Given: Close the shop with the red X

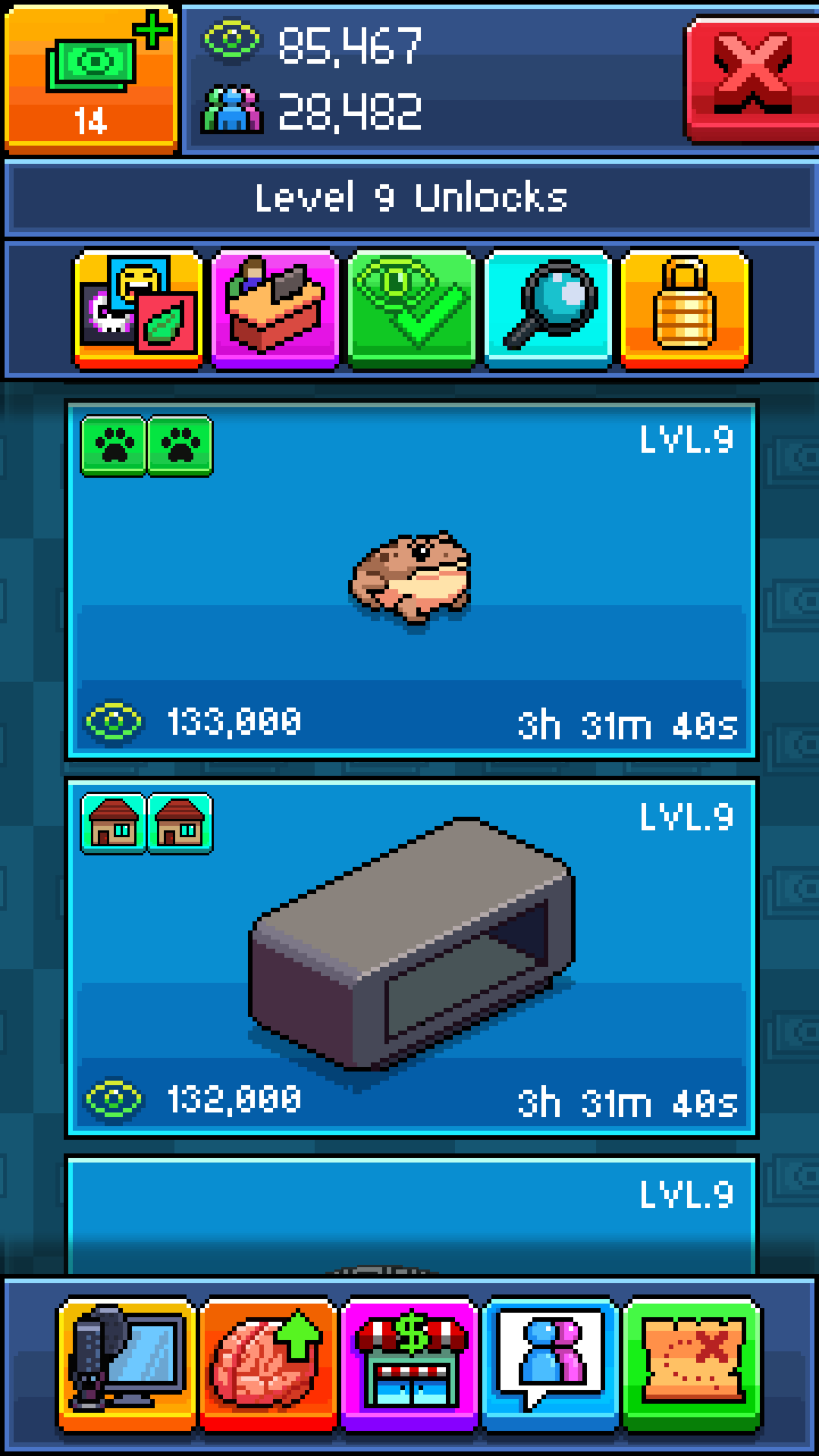Looking at the screenshot, I should point(752,78).
